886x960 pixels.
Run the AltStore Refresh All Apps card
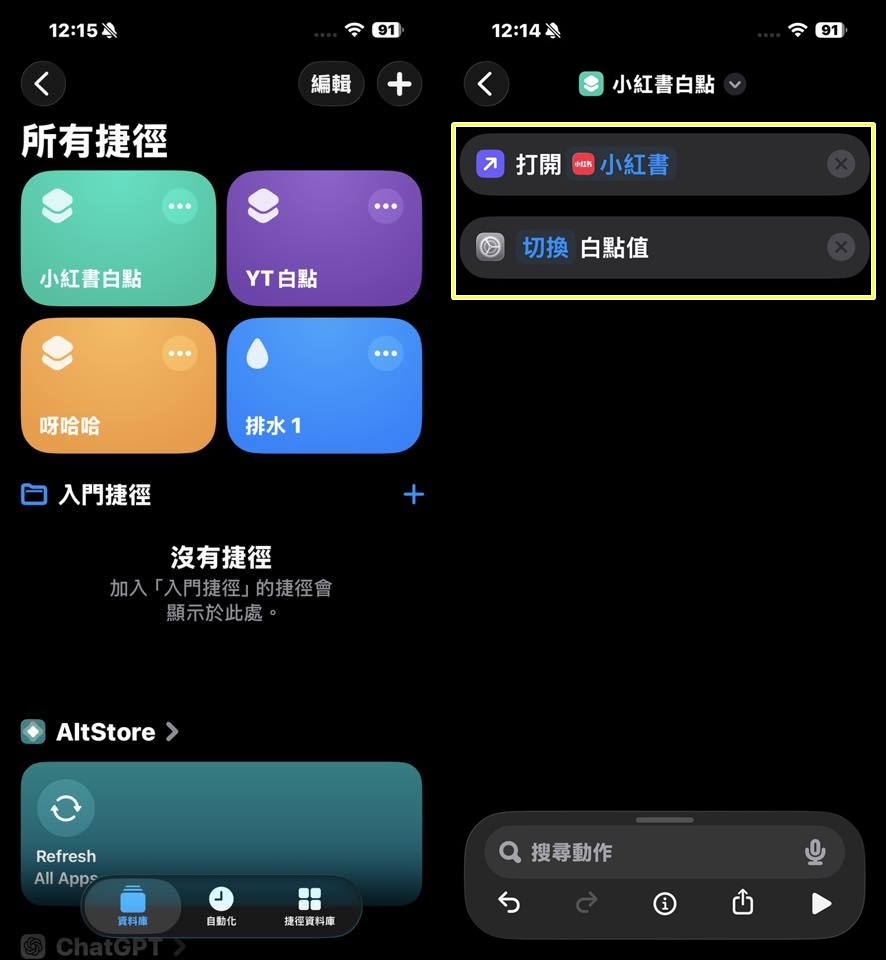pyautogui.click(x=220, y=830)
